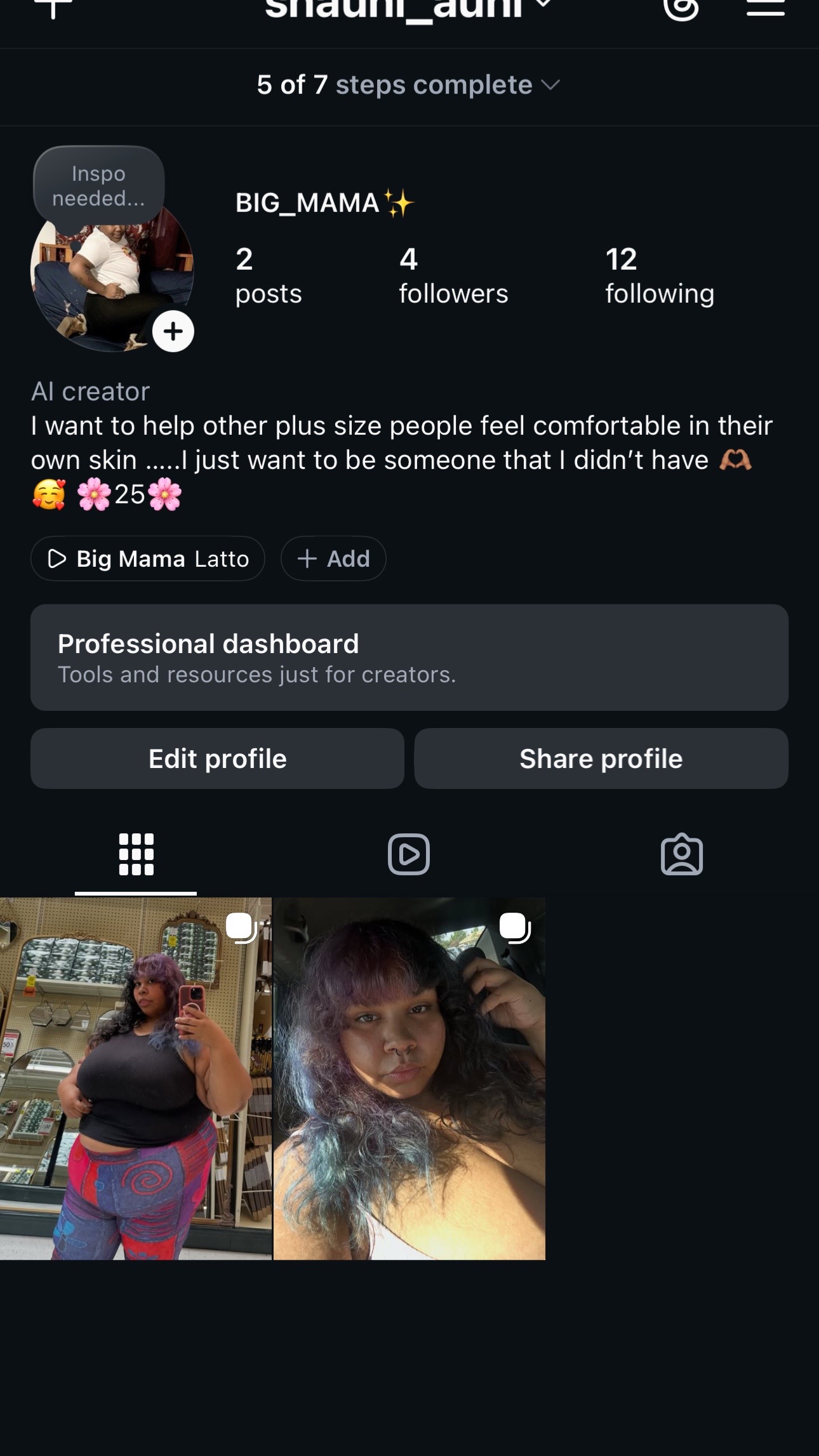Tap Edit profile
Viewport: 819px width, 1456px height.
click(x=217, y=758)
